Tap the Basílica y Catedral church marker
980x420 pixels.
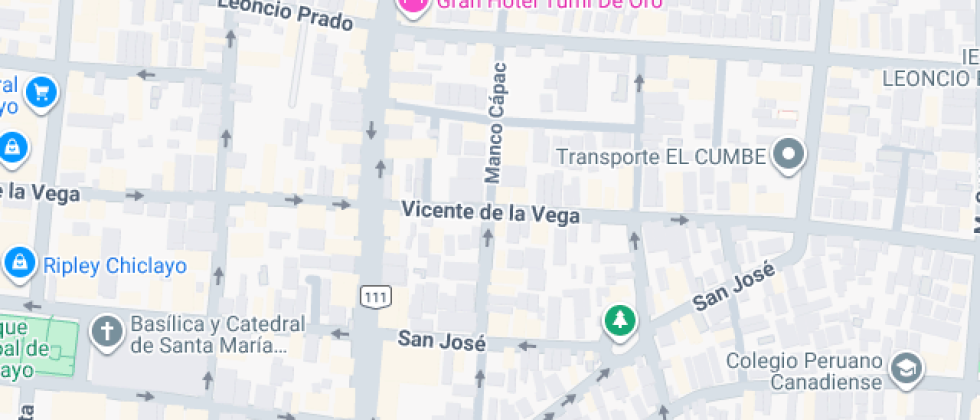click(106, 331)
